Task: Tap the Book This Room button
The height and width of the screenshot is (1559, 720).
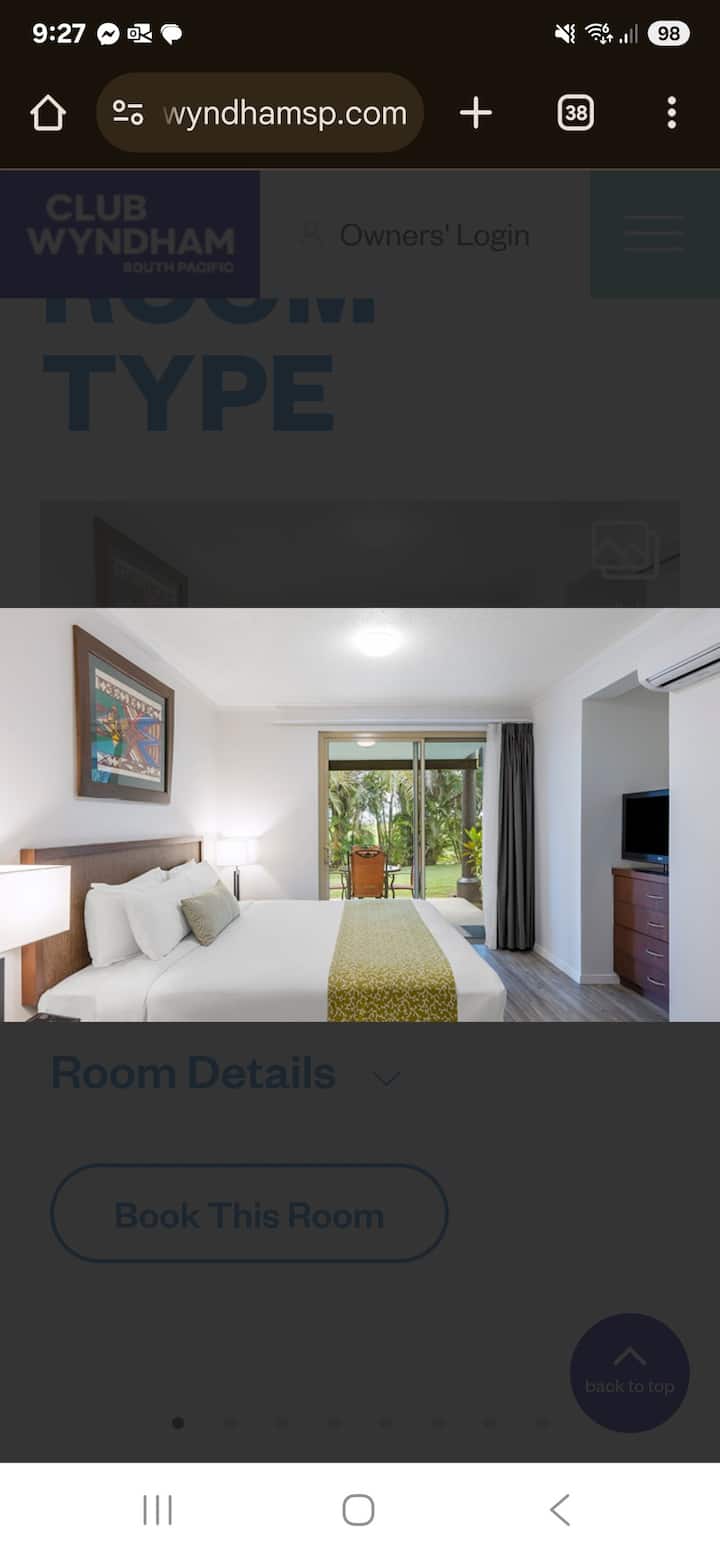Action: click(x=249, y=1214)
